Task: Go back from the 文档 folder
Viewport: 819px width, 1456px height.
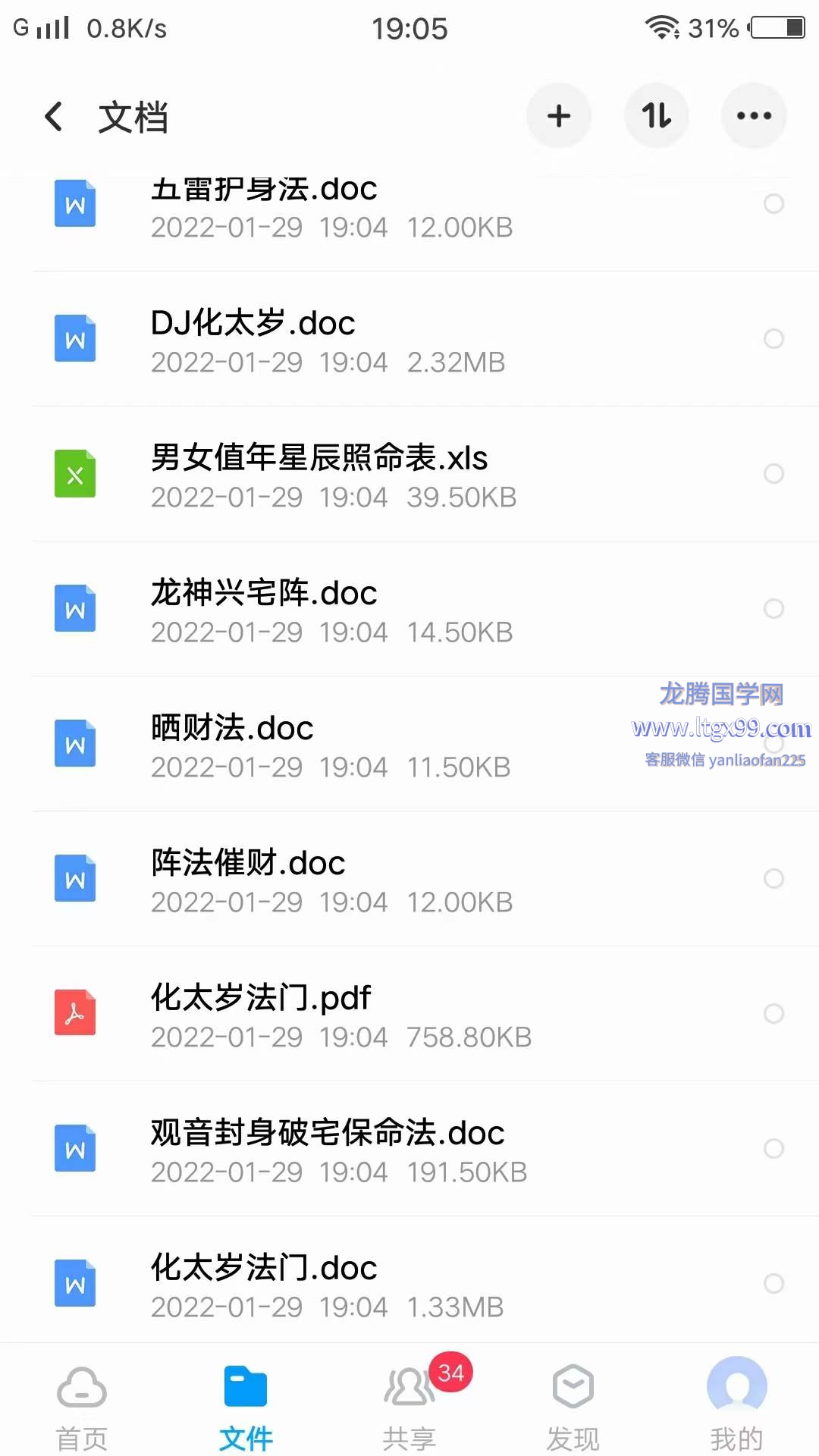Action: click(54, 117)
